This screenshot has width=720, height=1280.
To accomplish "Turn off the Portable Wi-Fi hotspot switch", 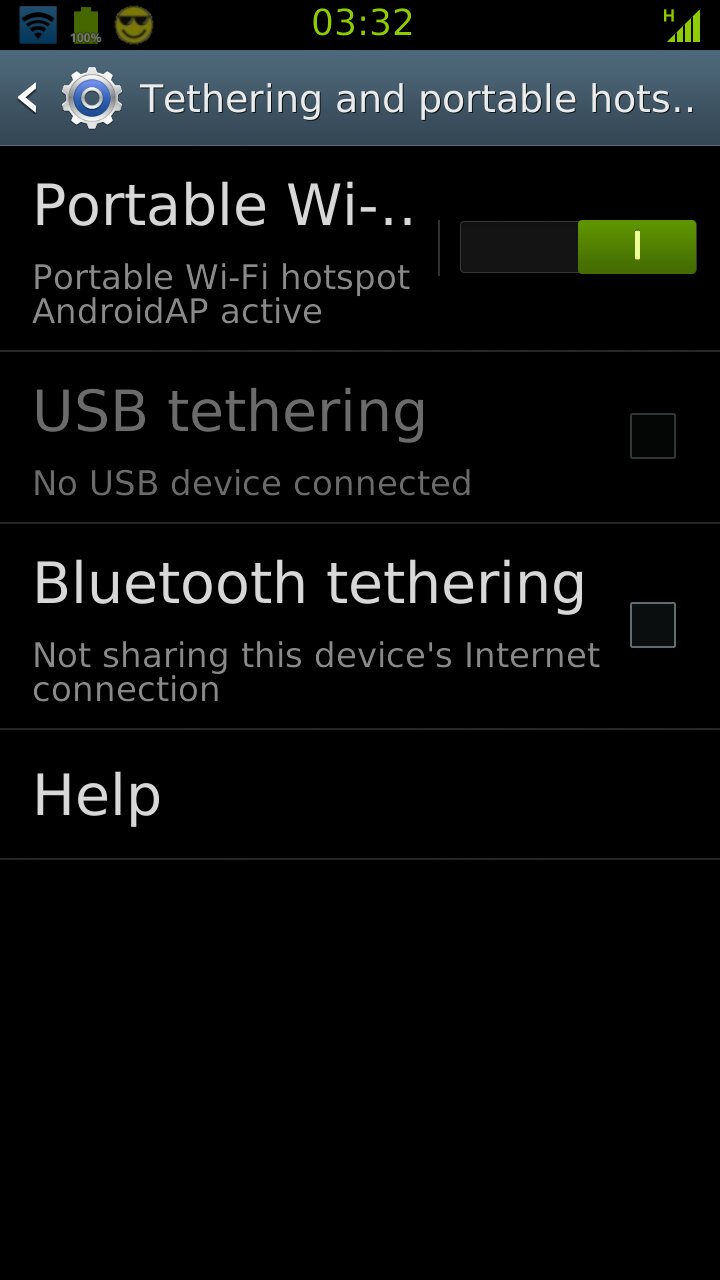I will tap(577, 247).
